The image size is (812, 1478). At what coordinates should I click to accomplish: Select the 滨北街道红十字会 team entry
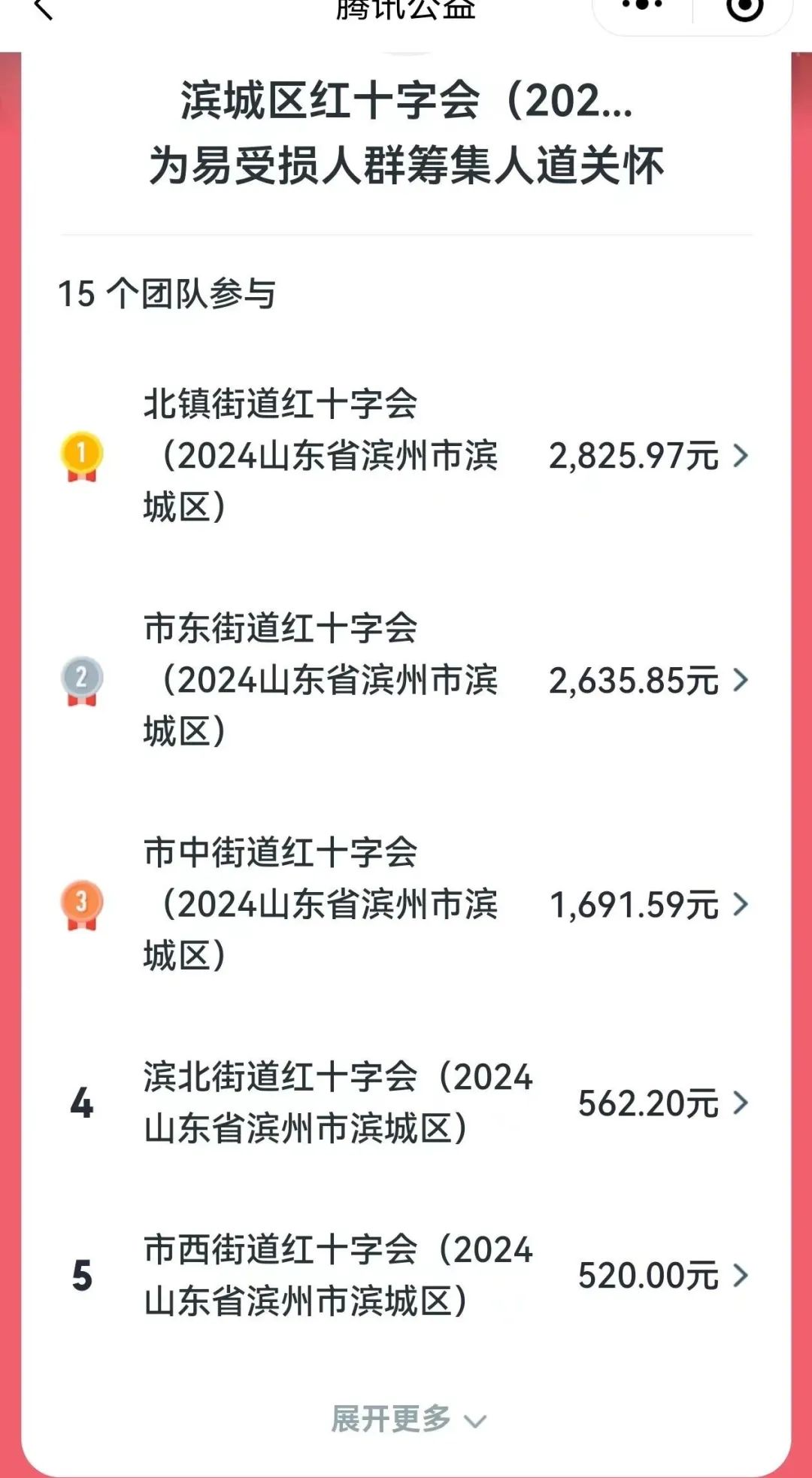[x=406, y=1103]
